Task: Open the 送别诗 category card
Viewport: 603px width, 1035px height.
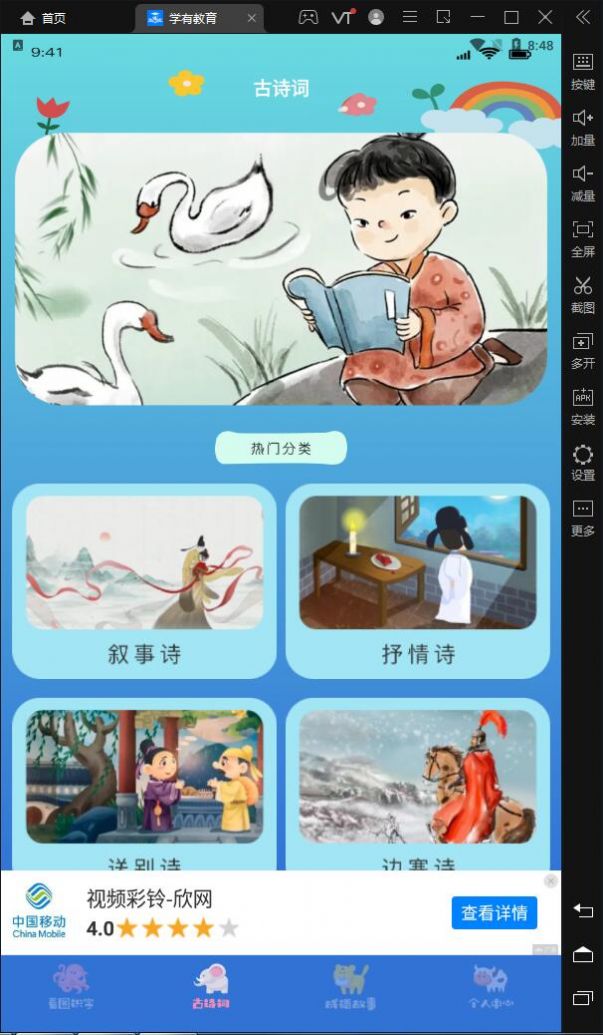Action: tap(144, 785)
